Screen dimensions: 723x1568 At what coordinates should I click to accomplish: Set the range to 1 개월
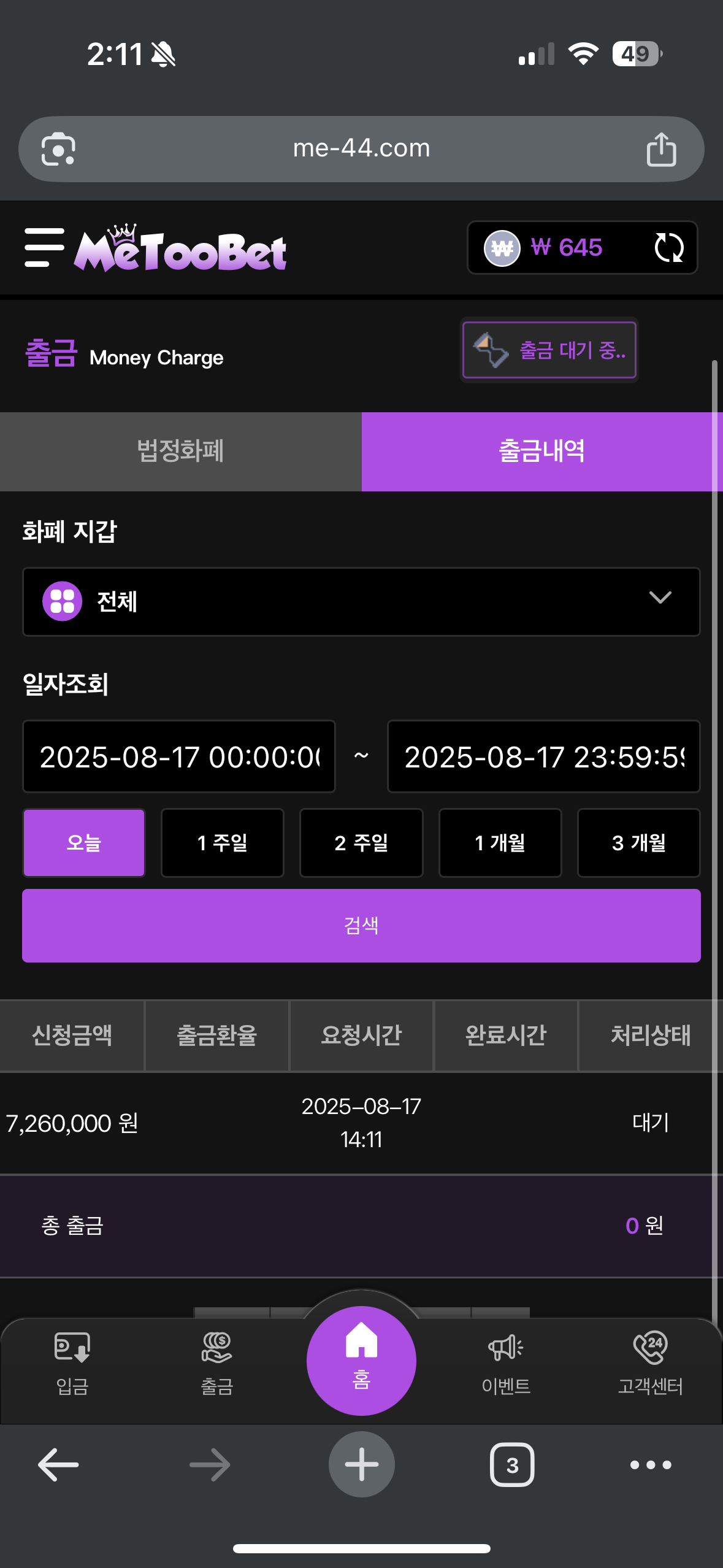tap(500, 843)
